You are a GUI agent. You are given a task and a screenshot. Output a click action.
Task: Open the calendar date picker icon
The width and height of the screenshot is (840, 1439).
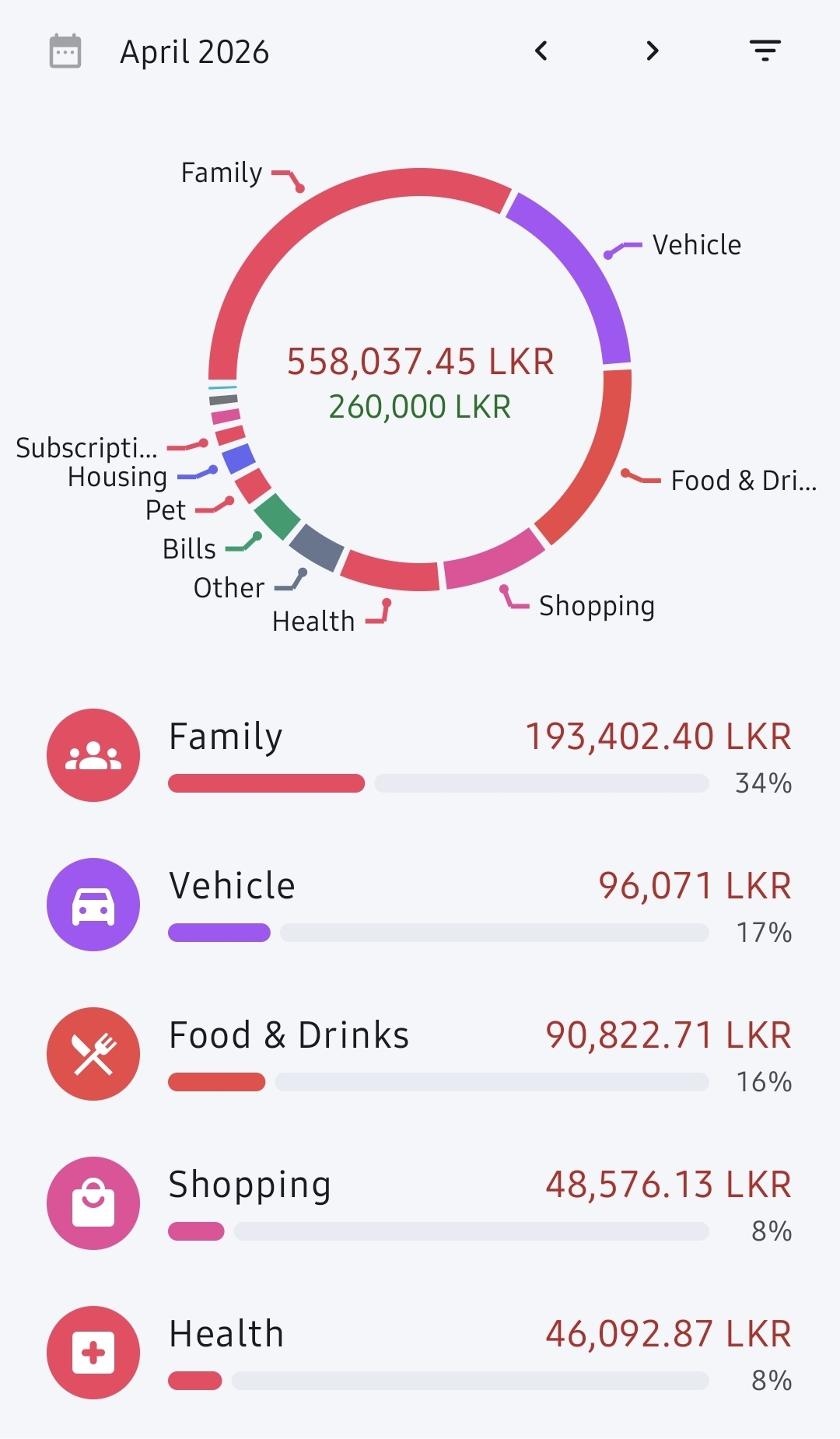65,51
